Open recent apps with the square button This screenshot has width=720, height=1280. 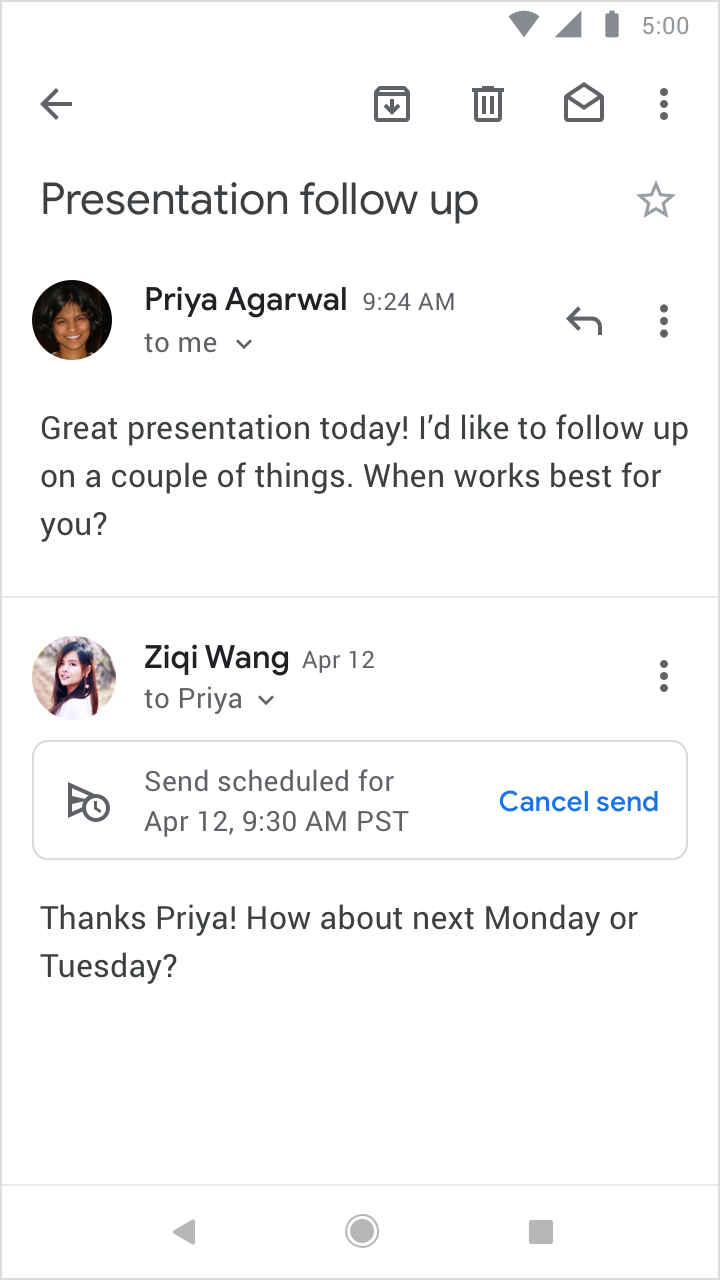(x=541, y=1231)
